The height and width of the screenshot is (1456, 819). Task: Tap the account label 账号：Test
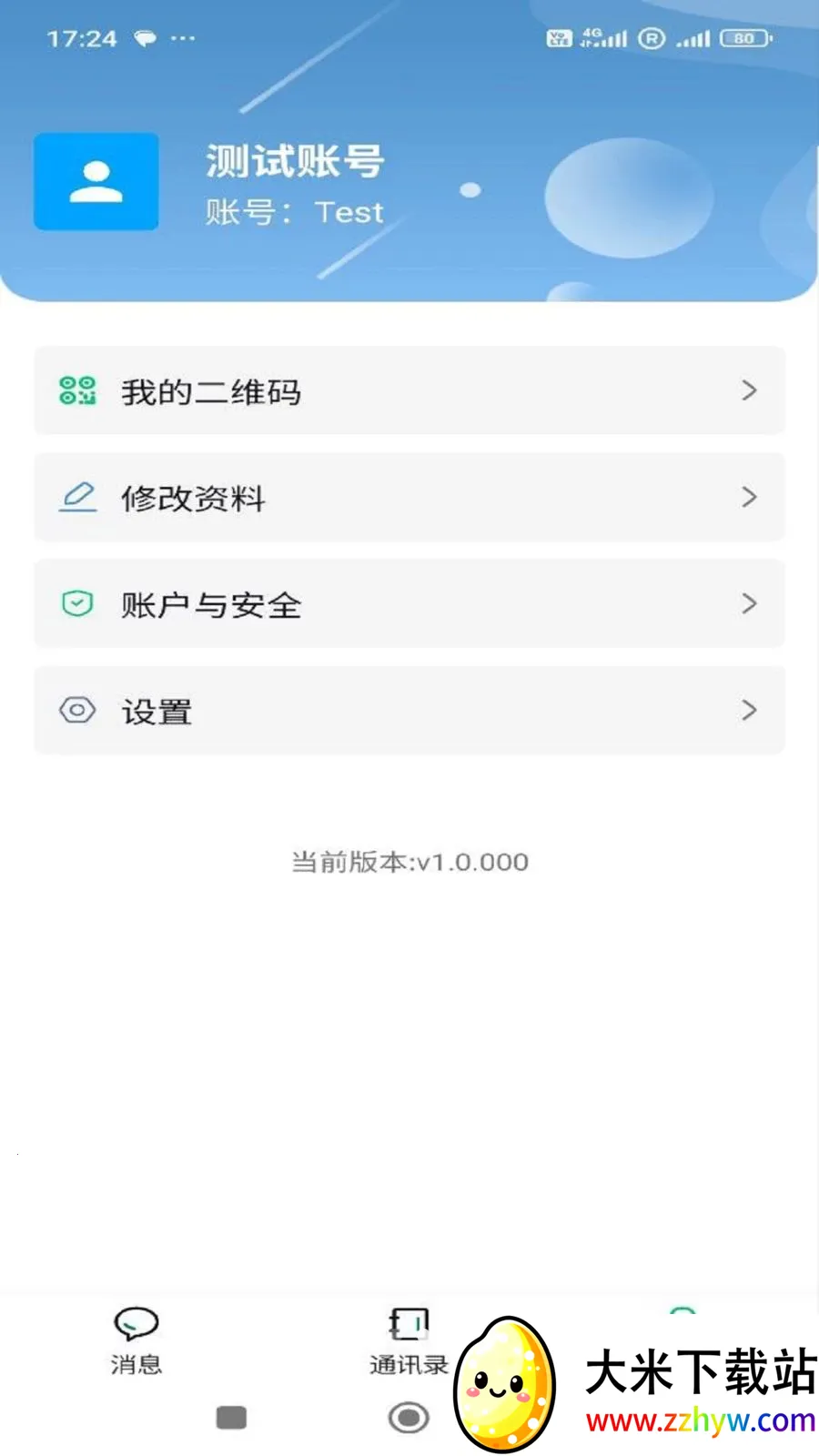click(x=293, y=212)
